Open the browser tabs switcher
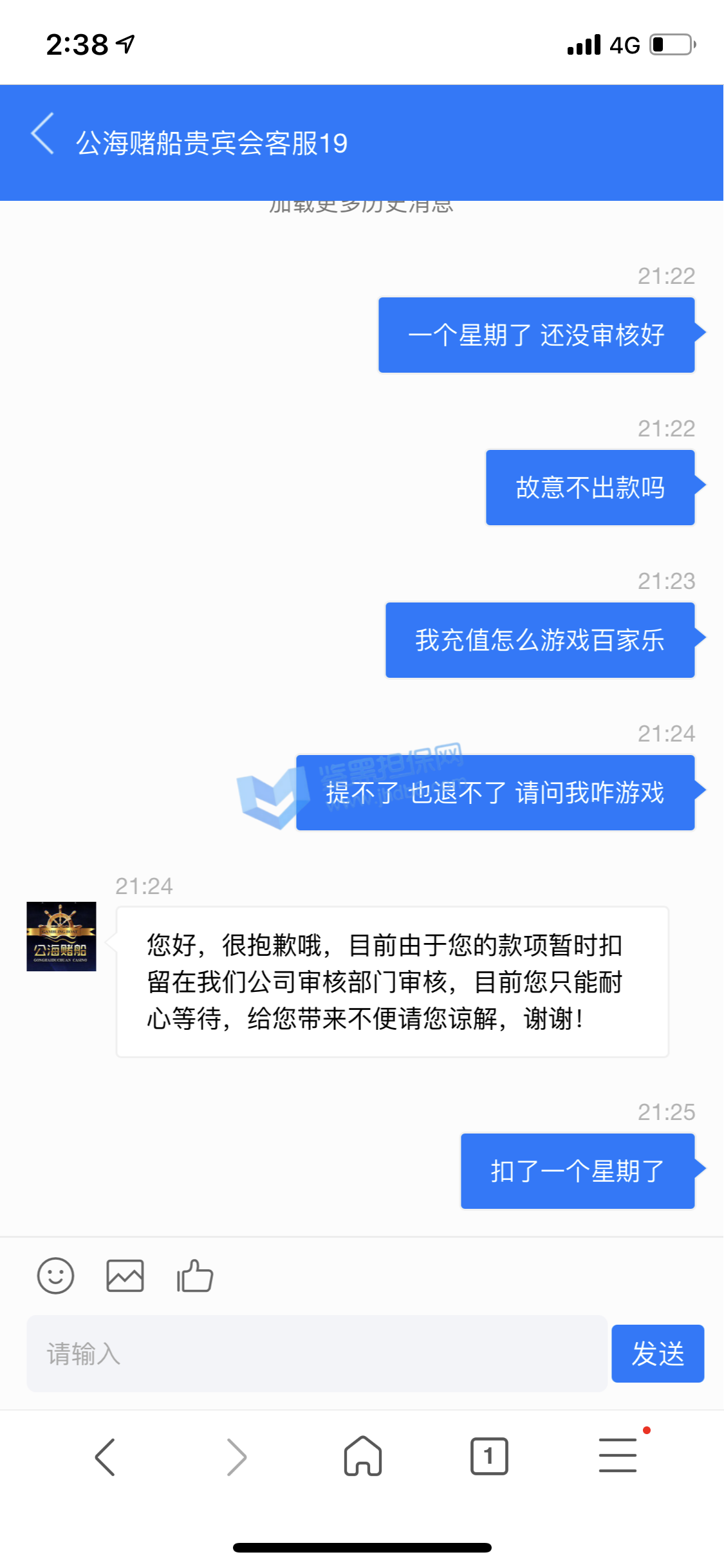 click(488, 1456)
